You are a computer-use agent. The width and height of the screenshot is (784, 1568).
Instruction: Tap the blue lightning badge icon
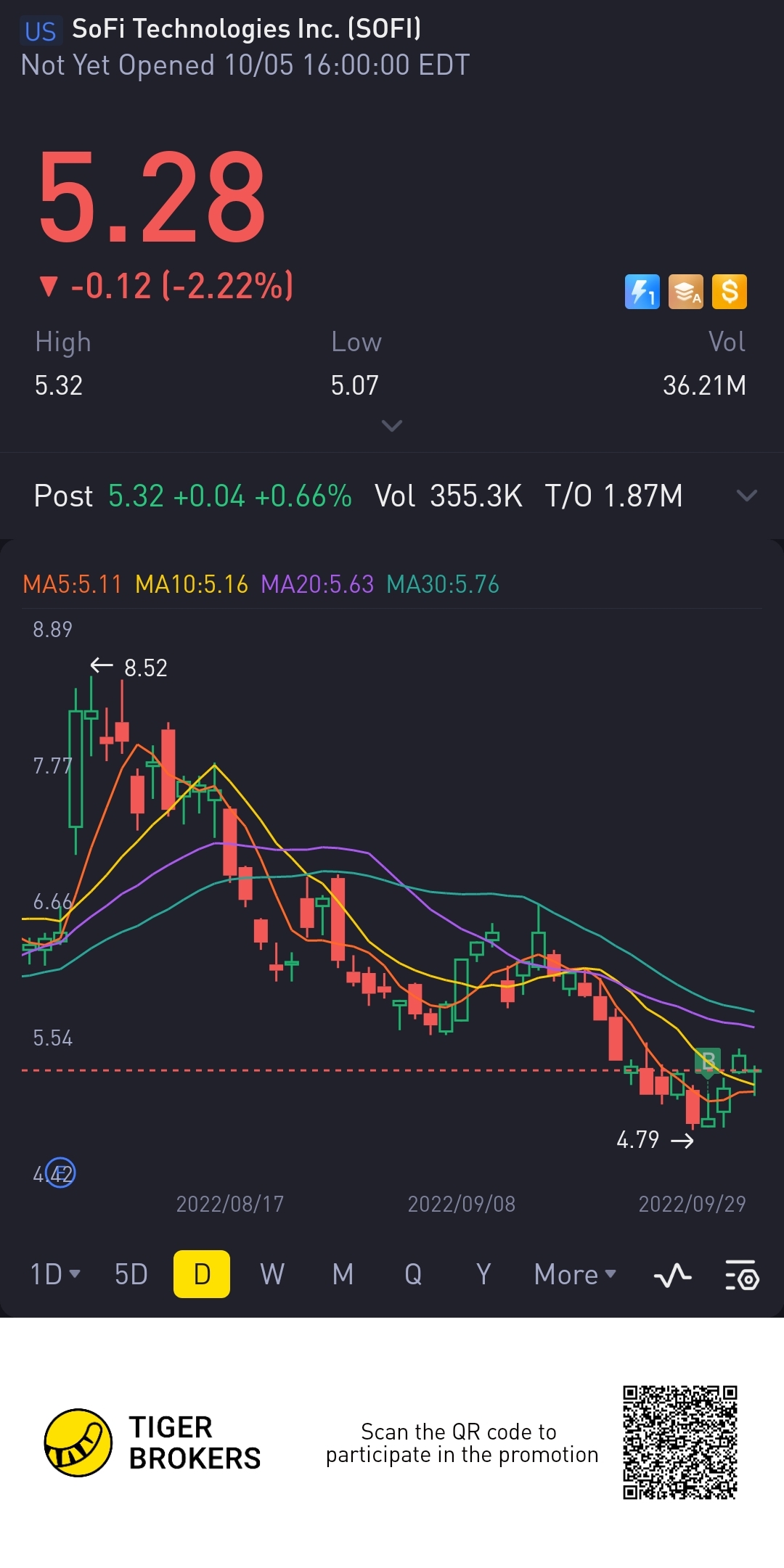coord(642,292)
